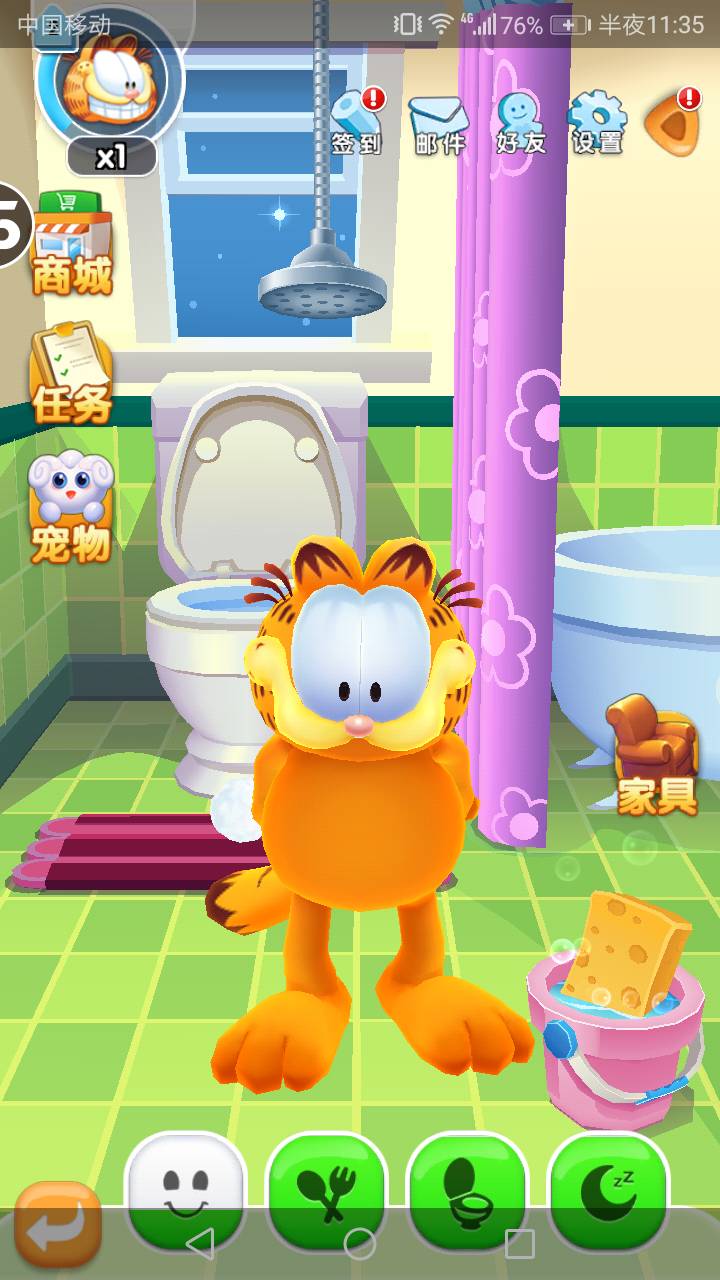Open the 签到 daily check-in
This screenshot has width=720, height=1280.
point(358,123)
